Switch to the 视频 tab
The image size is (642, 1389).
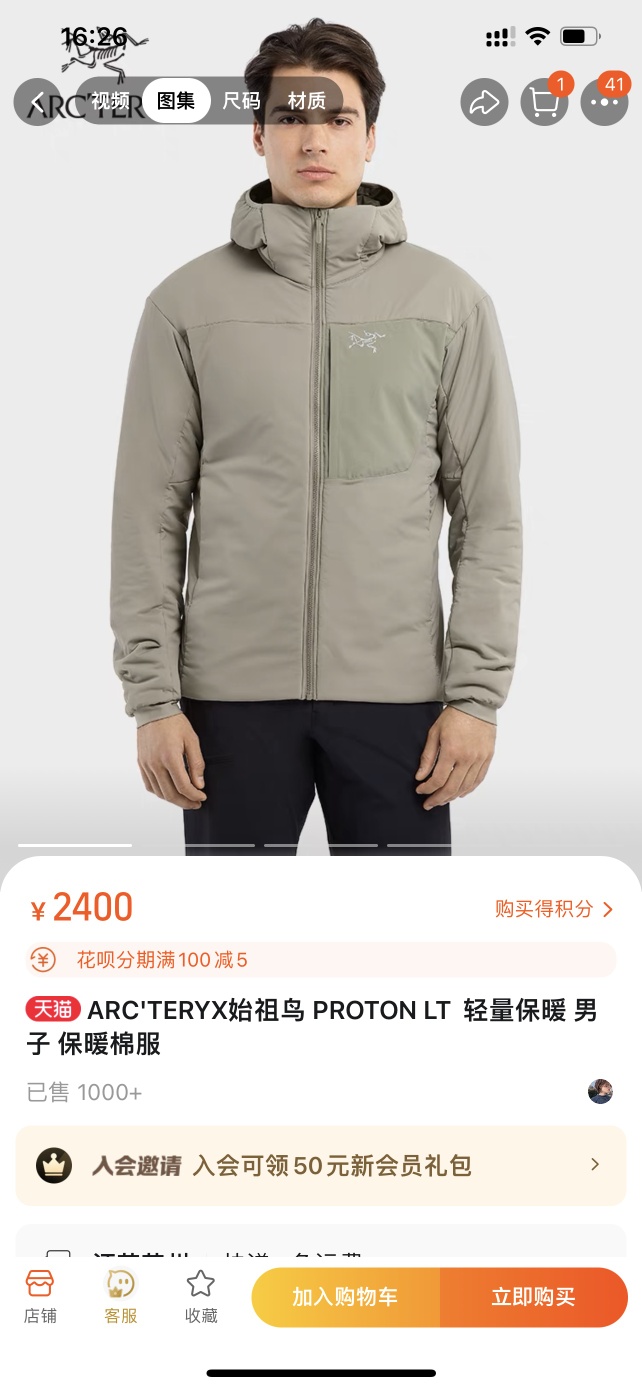tap(110, 101)
